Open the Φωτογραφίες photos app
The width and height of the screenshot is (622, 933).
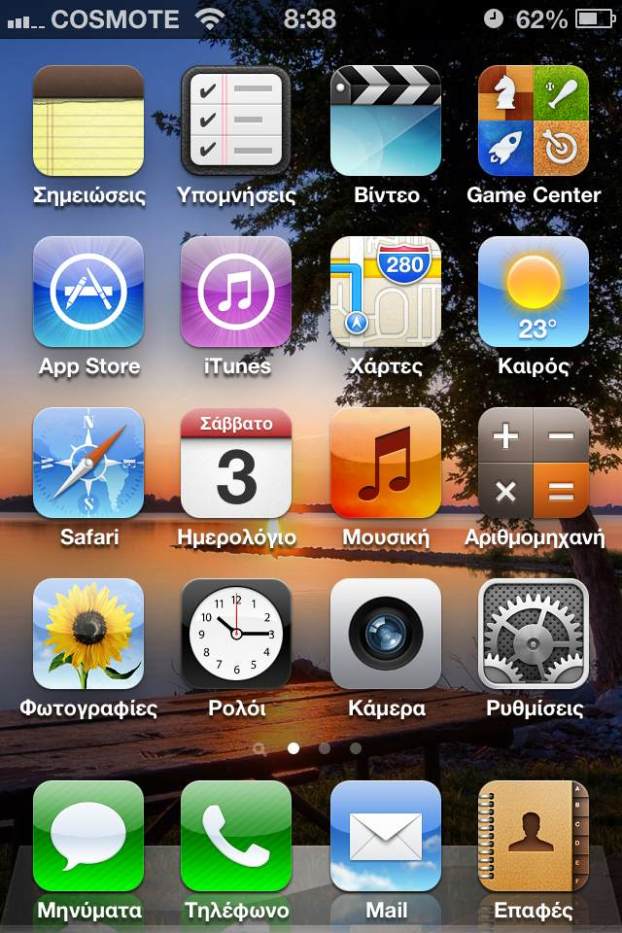click(88, 634)
